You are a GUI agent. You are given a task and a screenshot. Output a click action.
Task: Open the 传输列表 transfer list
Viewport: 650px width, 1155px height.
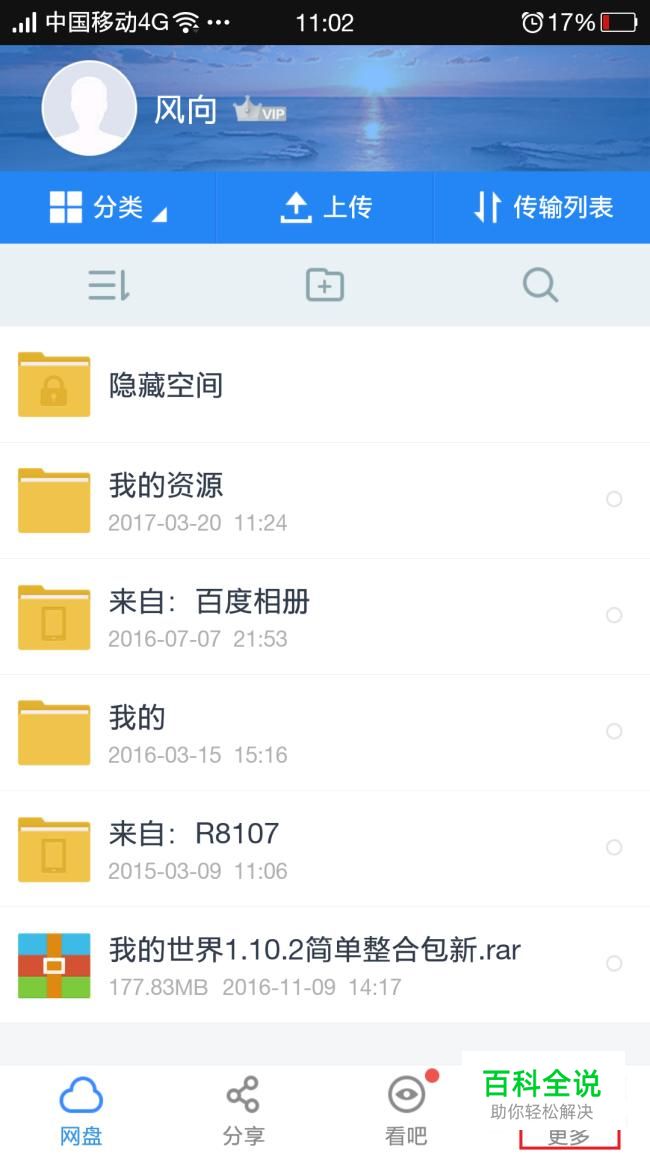point(542,208)
